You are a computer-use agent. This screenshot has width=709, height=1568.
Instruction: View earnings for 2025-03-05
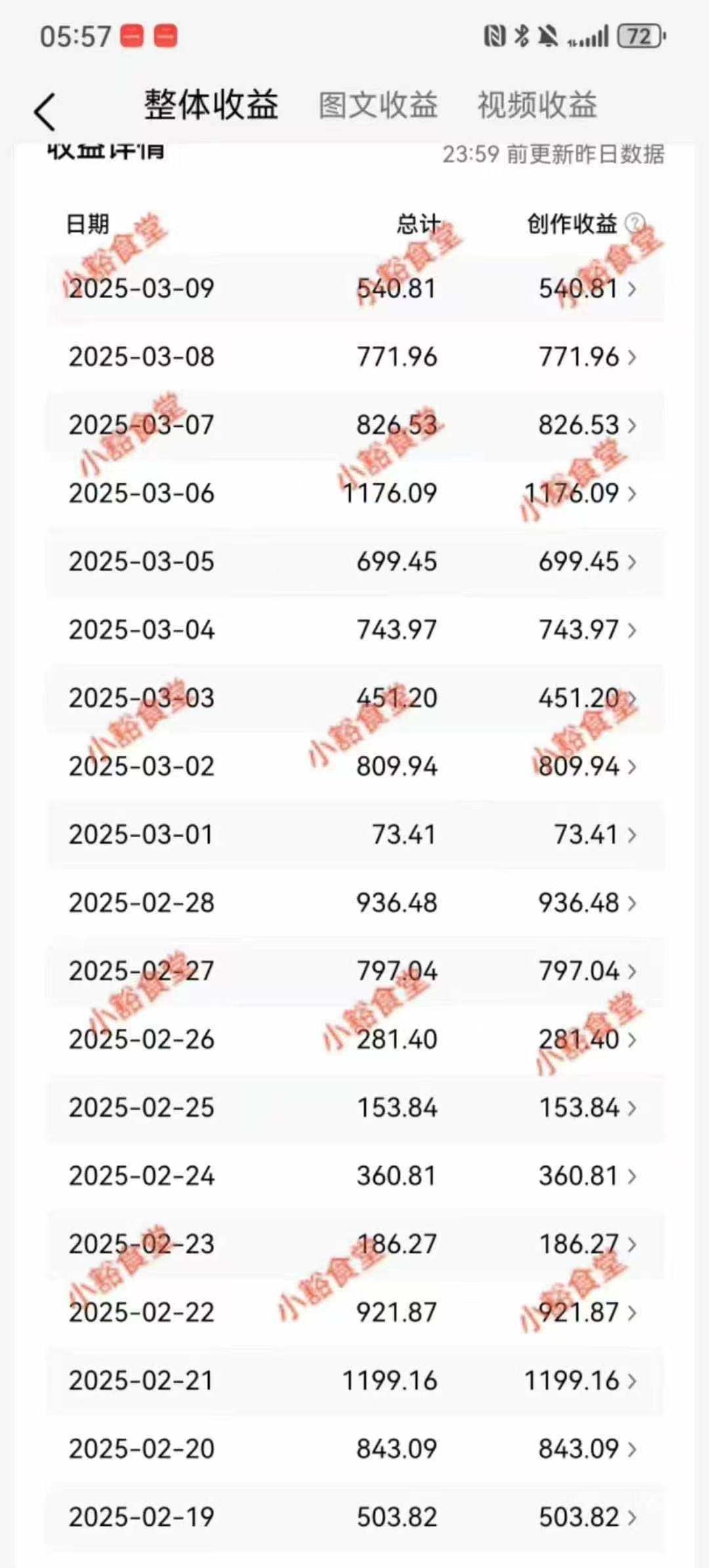[354, 561]
